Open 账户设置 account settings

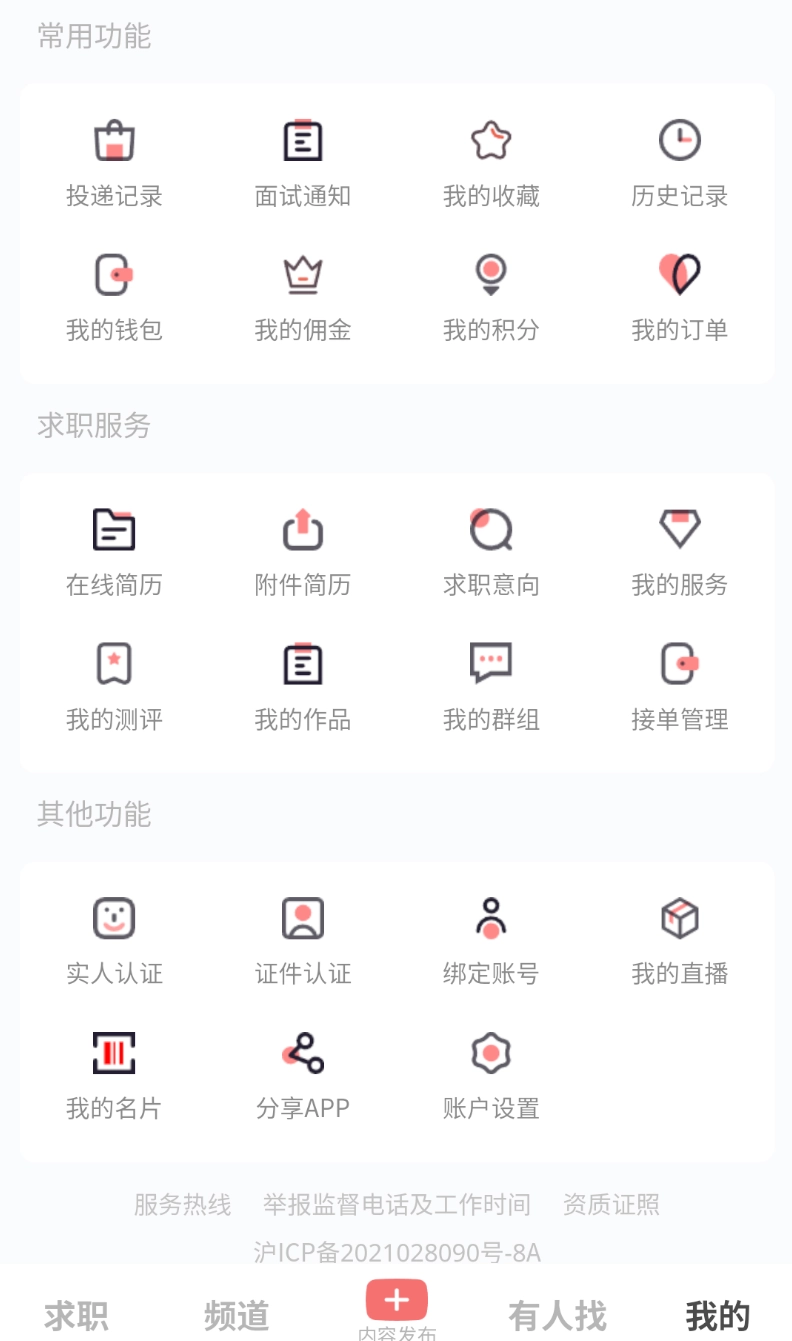click(490, 1072)
